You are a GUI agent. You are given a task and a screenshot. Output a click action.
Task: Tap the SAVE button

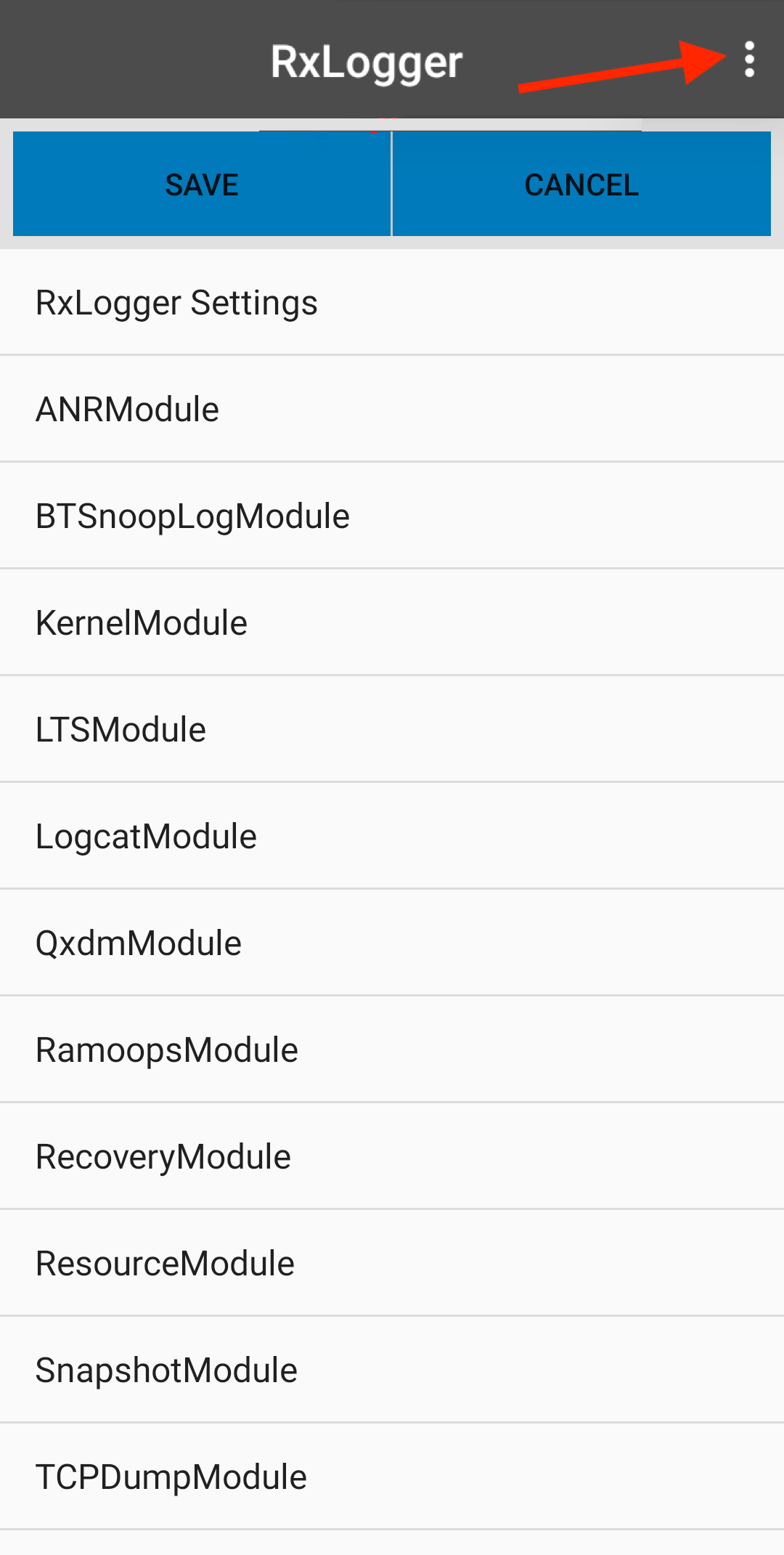202,184
